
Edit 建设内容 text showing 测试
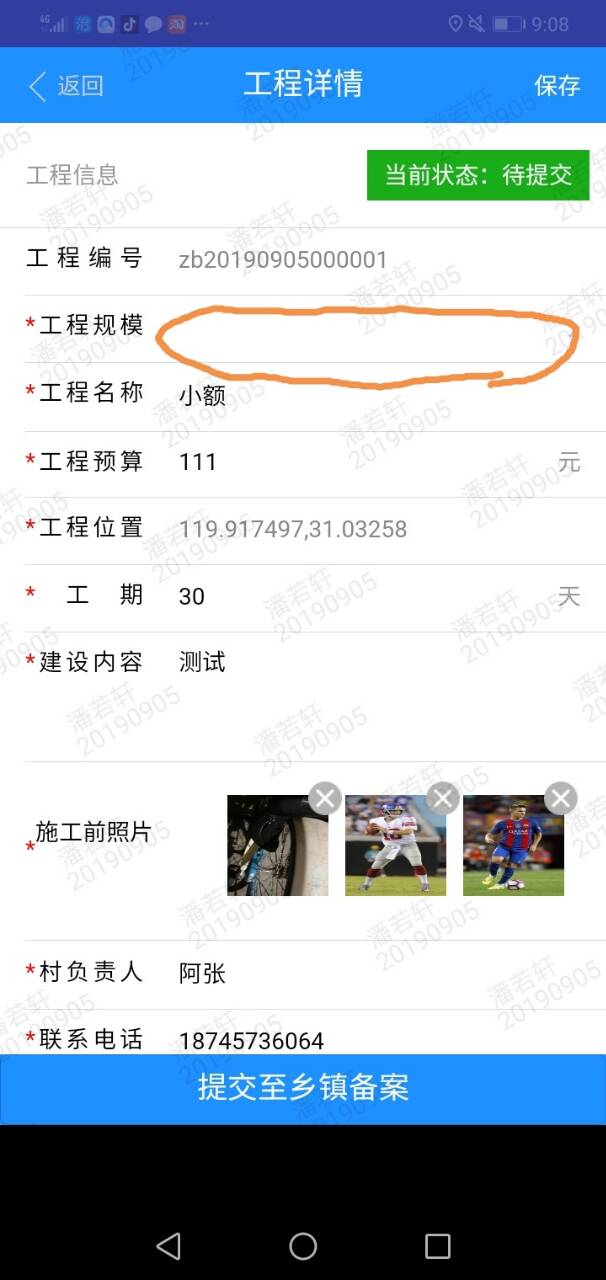(380, 695)
